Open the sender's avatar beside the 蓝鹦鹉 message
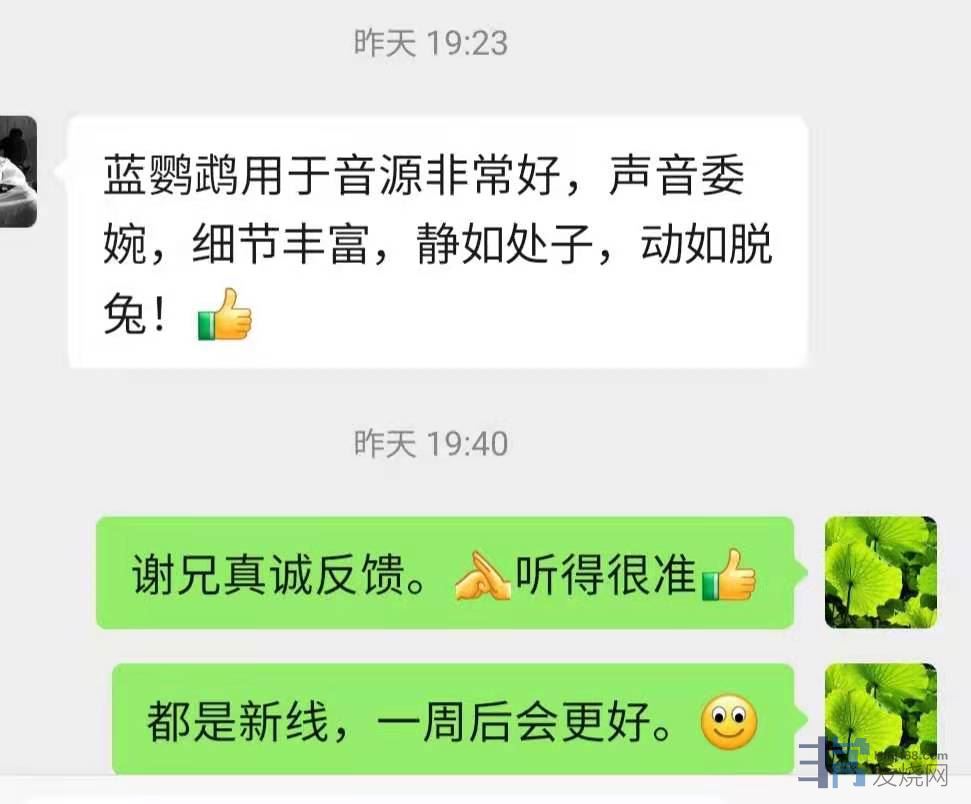The image size is (971, 804). [17, 171]
